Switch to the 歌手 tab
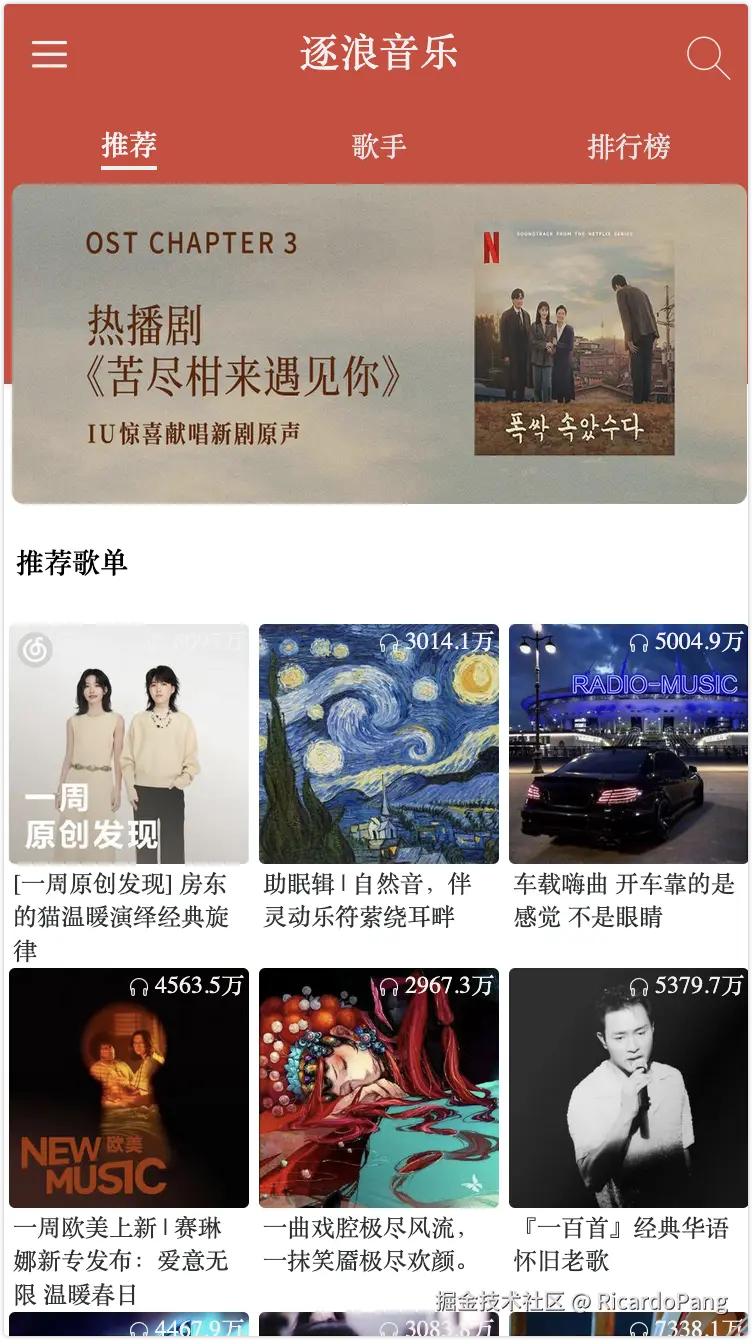Viewport: 752px width, 1340px height. [380, 147]
